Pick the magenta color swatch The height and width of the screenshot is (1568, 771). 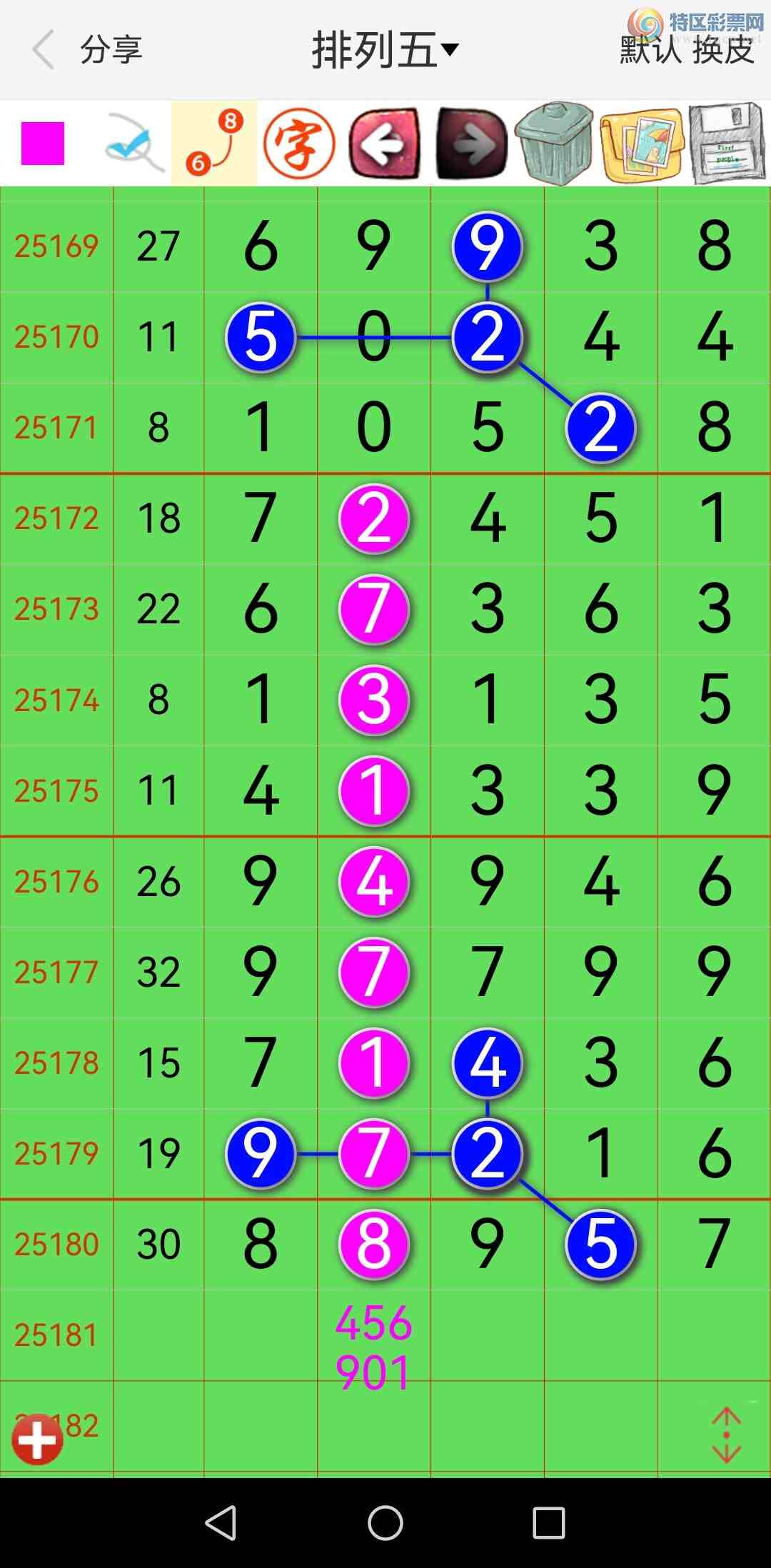(x=43, y=144)
